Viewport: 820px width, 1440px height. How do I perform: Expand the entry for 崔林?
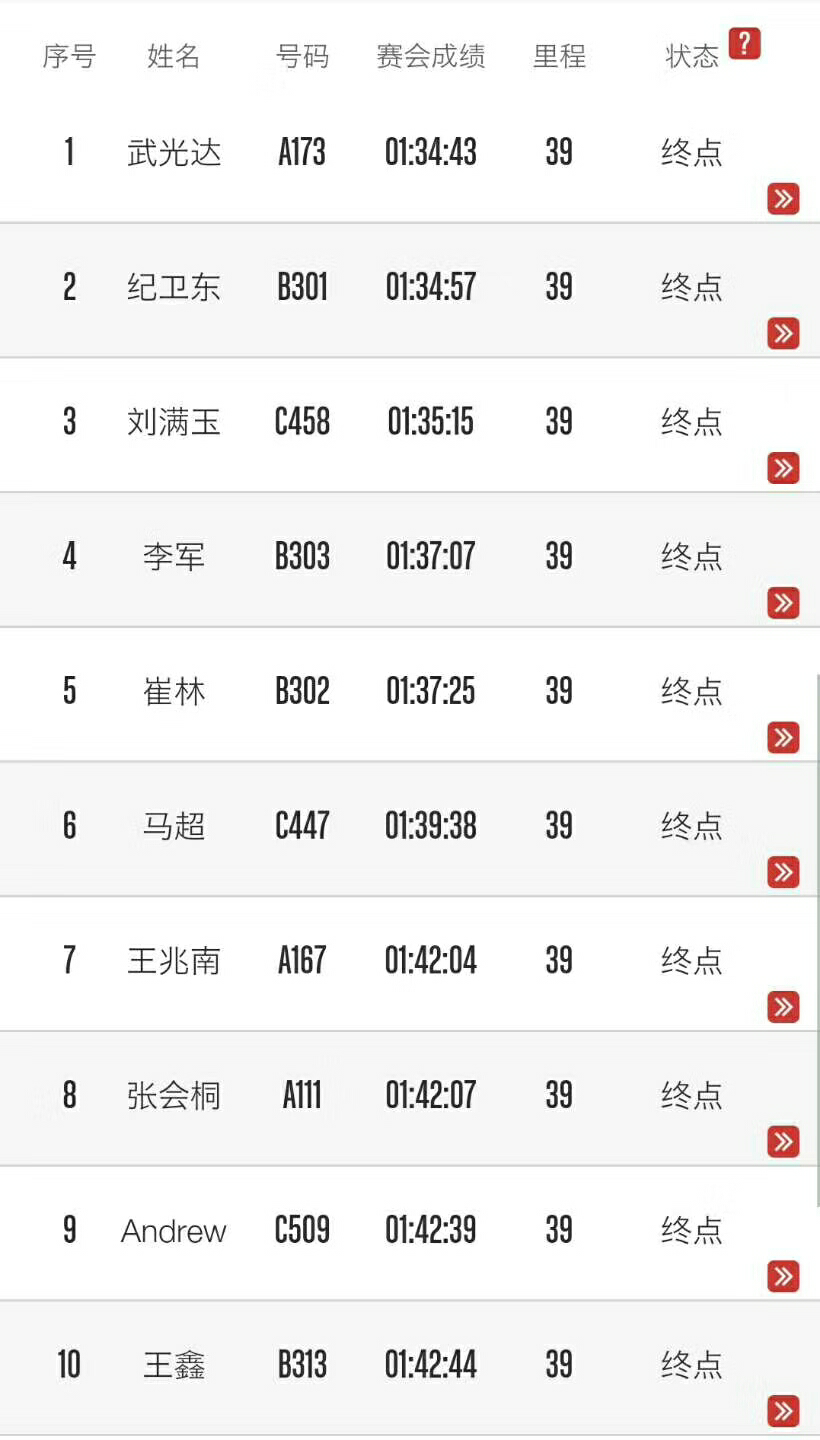point(783,737)
